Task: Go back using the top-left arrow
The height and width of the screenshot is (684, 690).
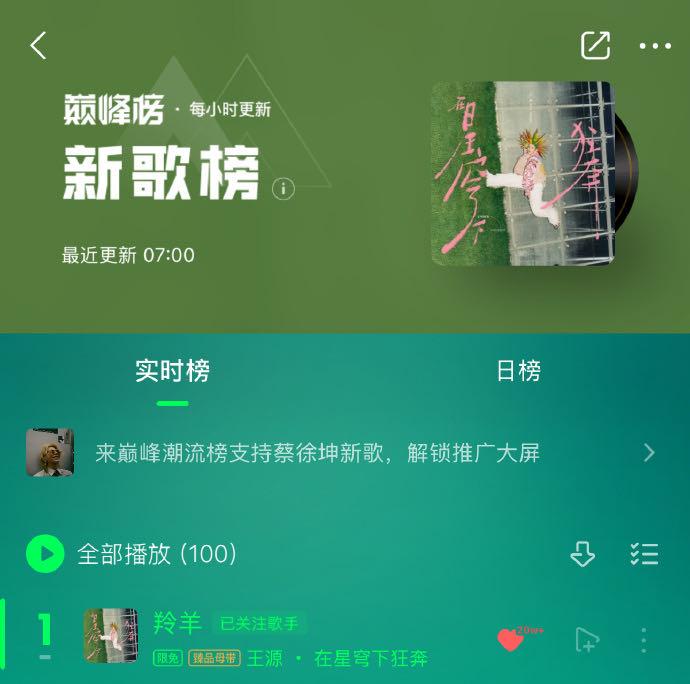Action: click(x=38, y=46)
